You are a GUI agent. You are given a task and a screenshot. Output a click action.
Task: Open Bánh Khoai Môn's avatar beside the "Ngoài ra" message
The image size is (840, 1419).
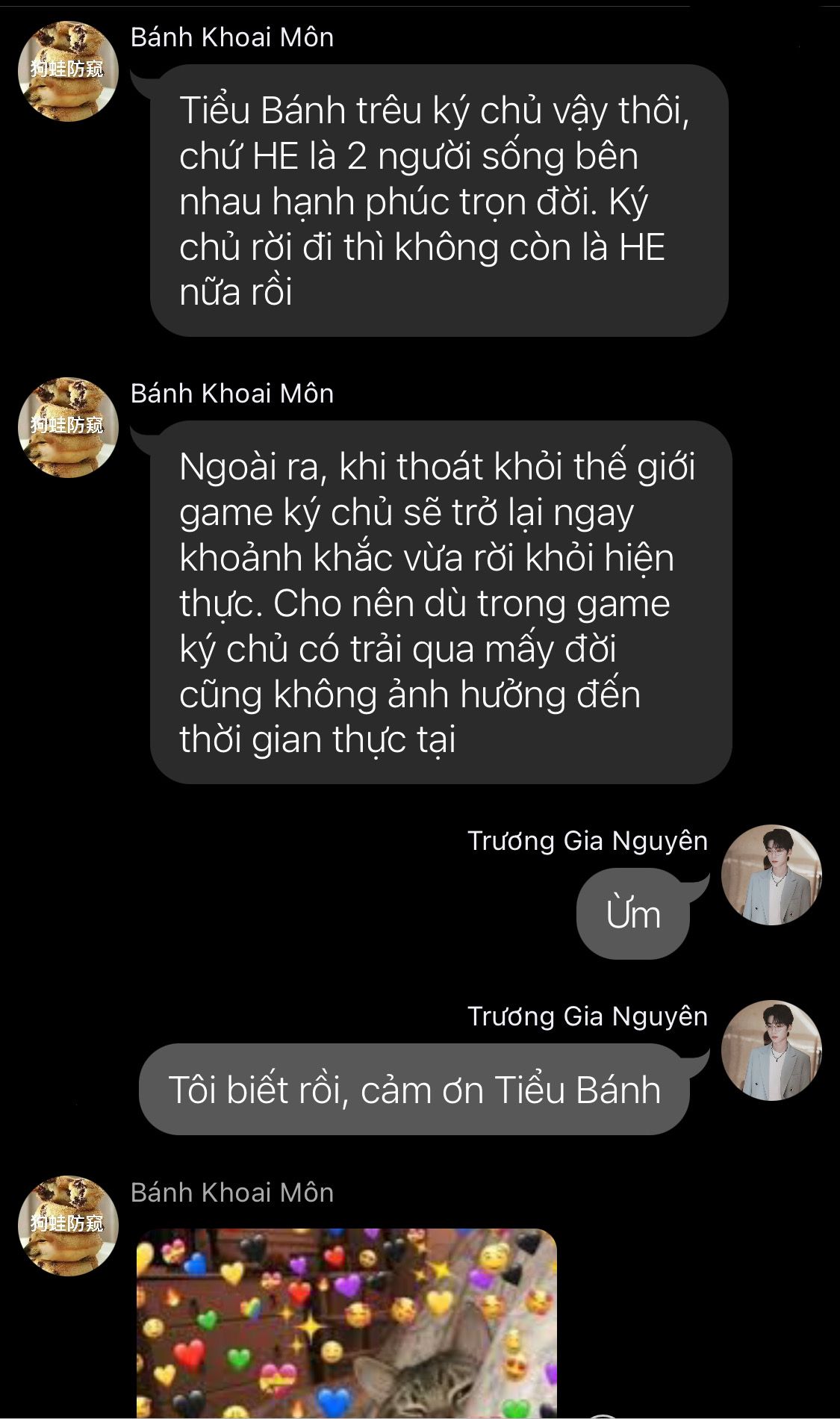(x=68, y=427)
